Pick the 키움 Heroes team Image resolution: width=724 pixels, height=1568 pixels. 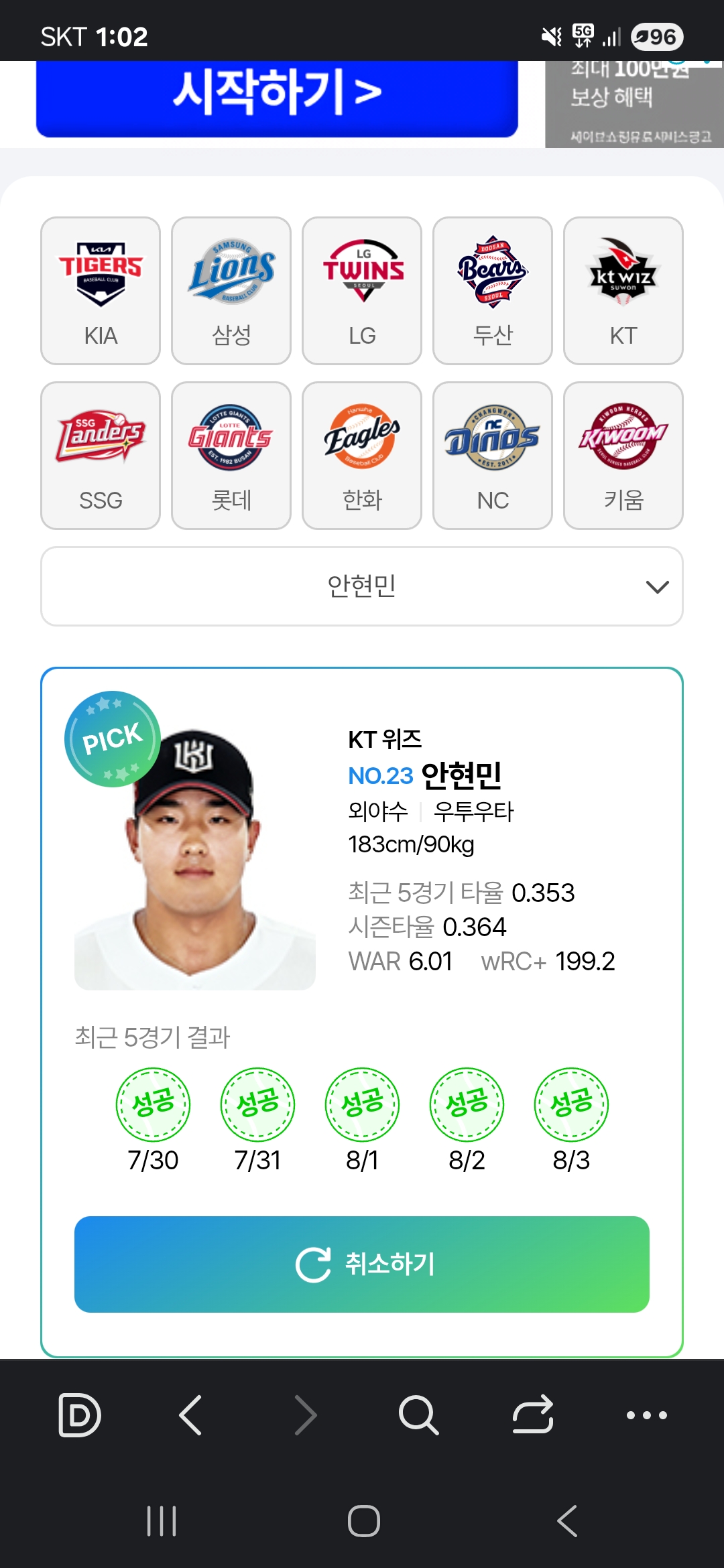[623, 455]
